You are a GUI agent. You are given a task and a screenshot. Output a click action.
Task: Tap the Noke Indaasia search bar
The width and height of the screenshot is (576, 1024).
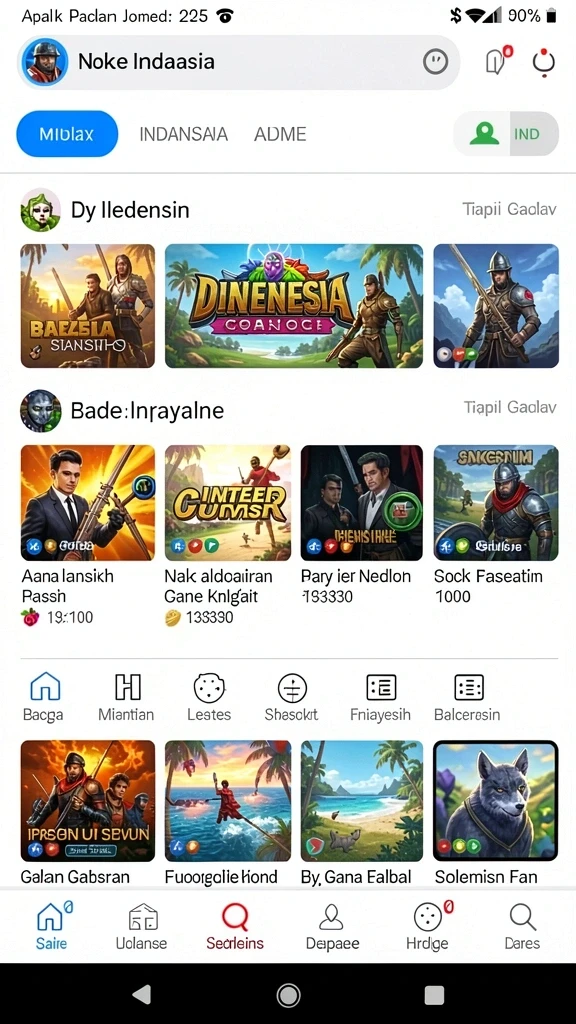click(239, 62)
